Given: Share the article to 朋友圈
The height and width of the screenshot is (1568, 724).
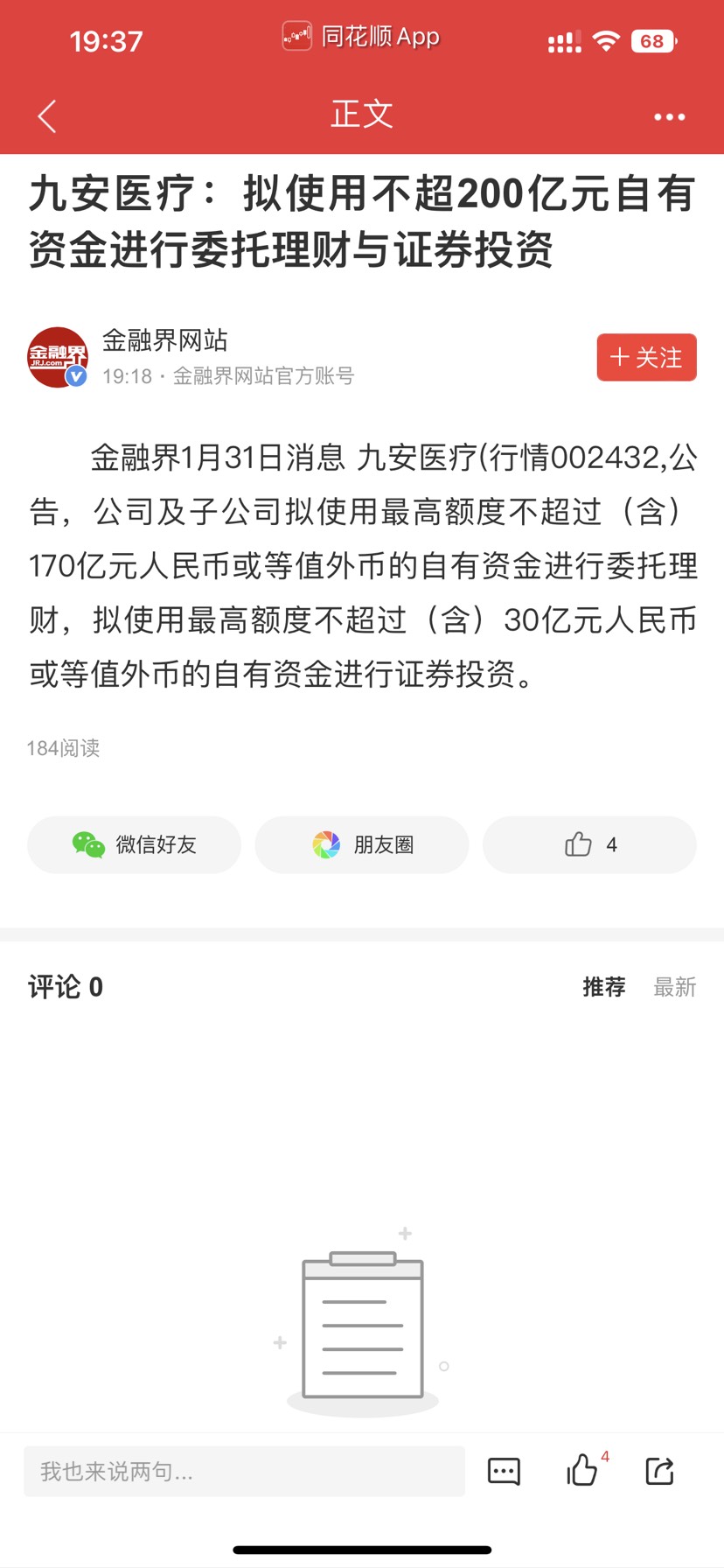Looking at the screenshot, I should point(362,844).
